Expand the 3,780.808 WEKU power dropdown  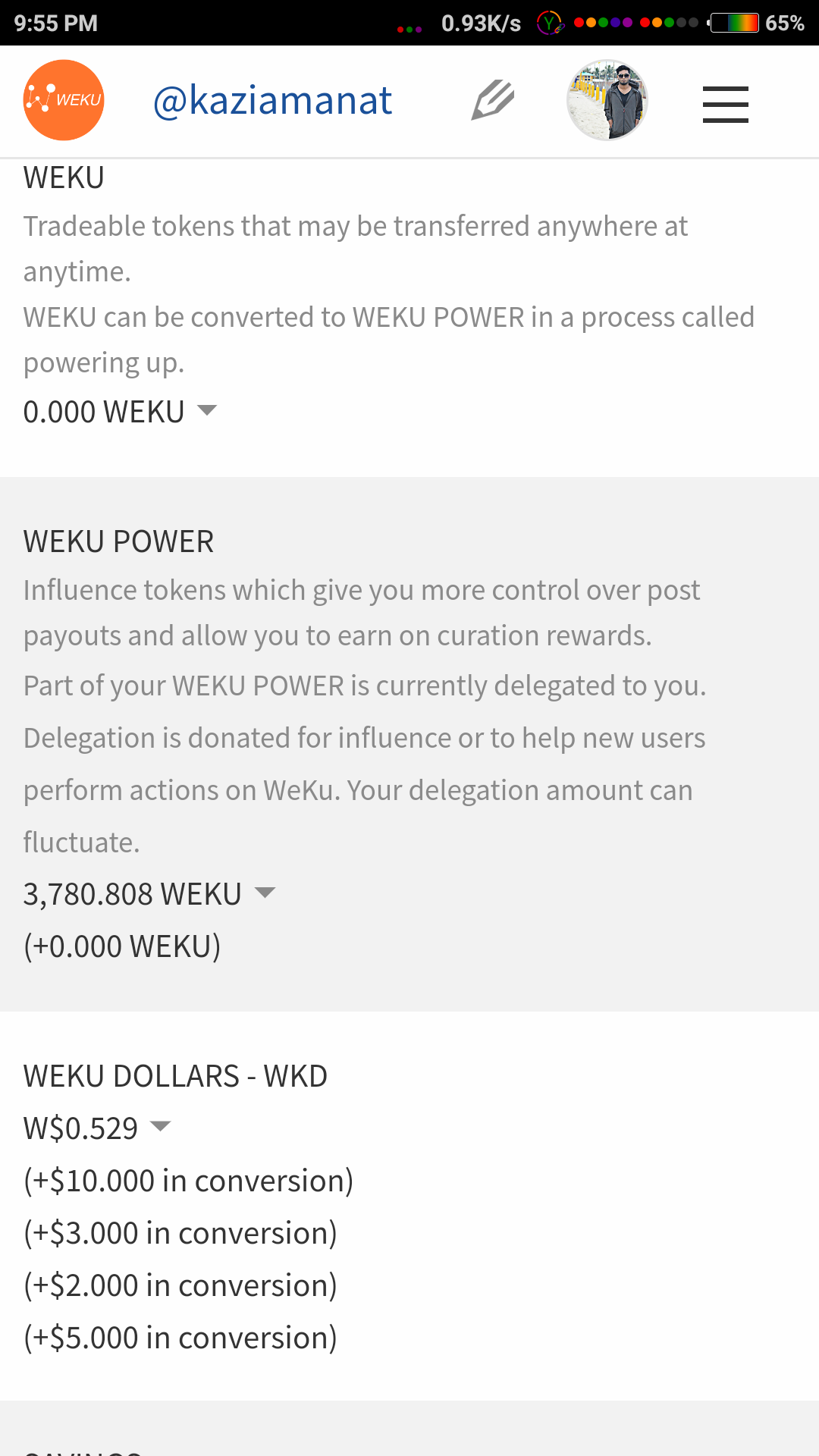click(264, 893)
